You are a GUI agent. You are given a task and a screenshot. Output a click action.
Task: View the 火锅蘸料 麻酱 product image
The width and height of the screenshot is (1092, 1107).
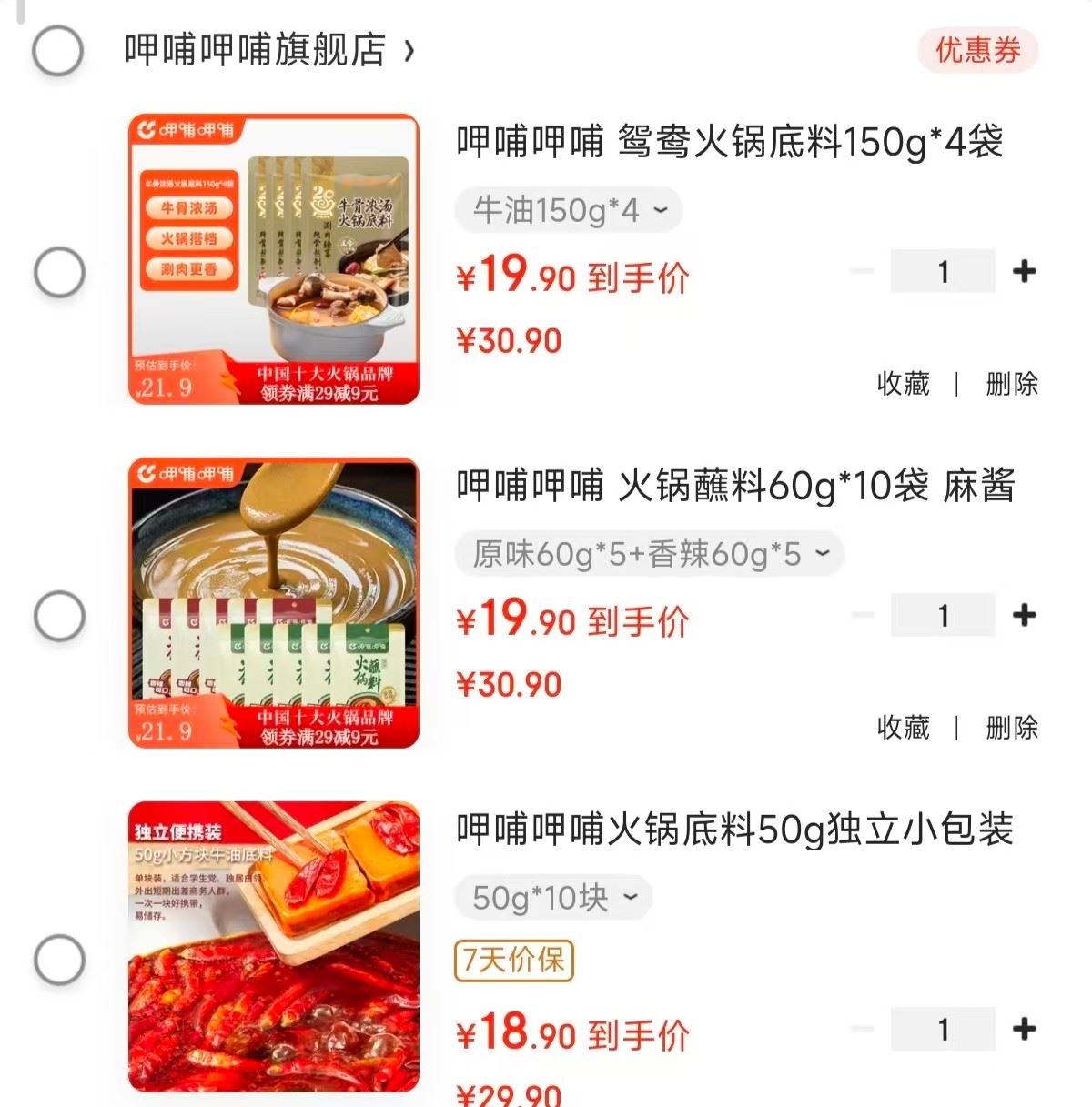(x=274, y=602)
